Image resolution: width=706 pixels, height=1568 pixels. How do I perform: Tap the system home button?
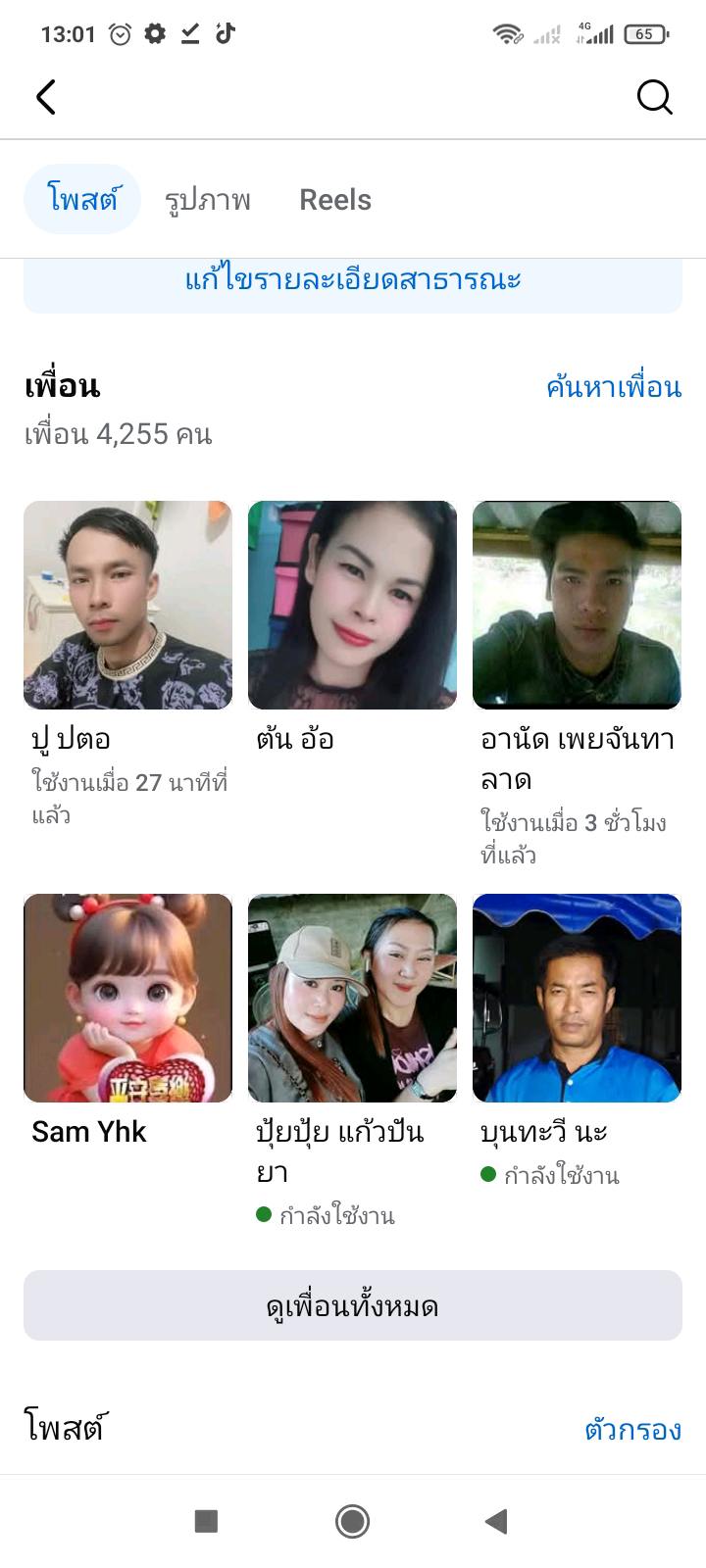pyautogui.click(x=352, y=1521)
